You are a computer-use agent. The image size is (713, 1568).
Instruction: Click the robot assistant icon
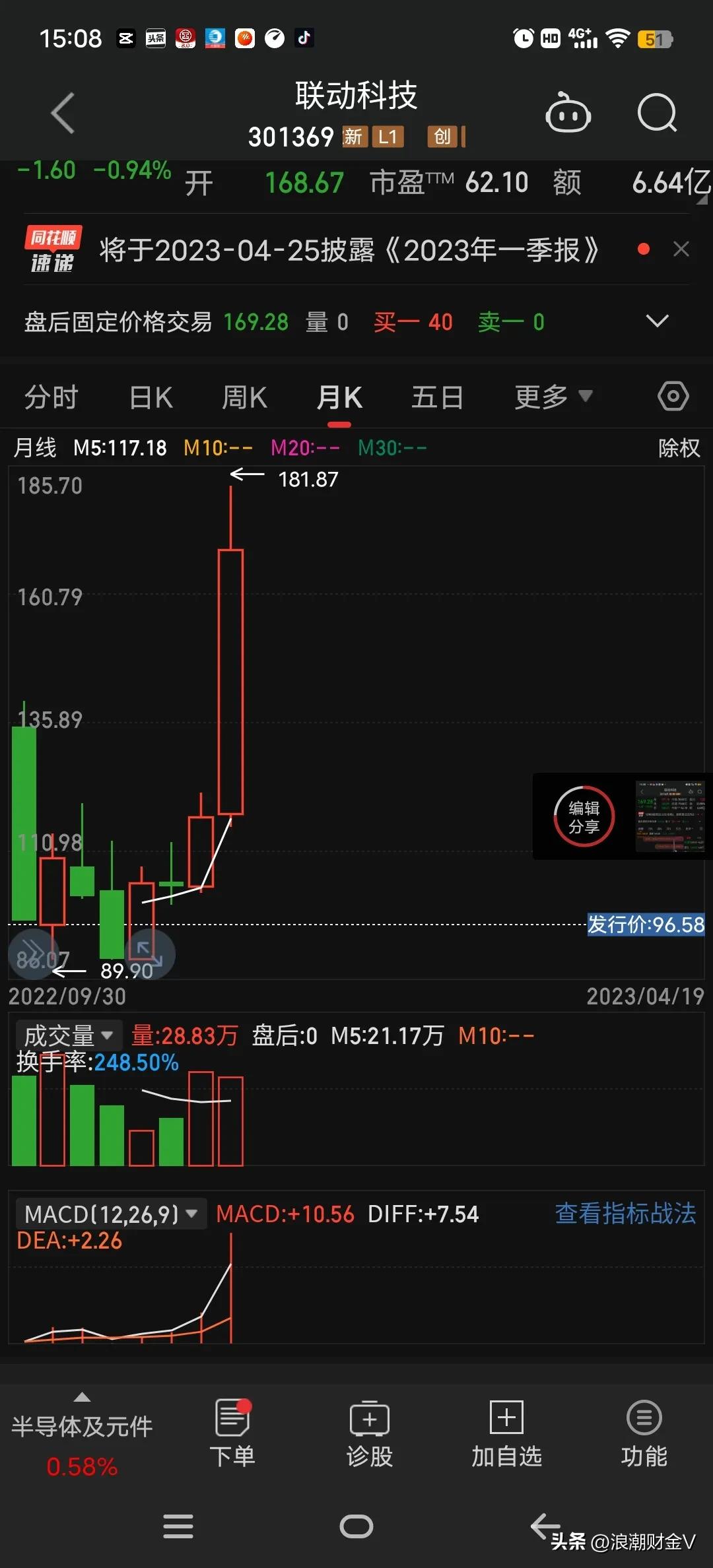tap(568, 112)
